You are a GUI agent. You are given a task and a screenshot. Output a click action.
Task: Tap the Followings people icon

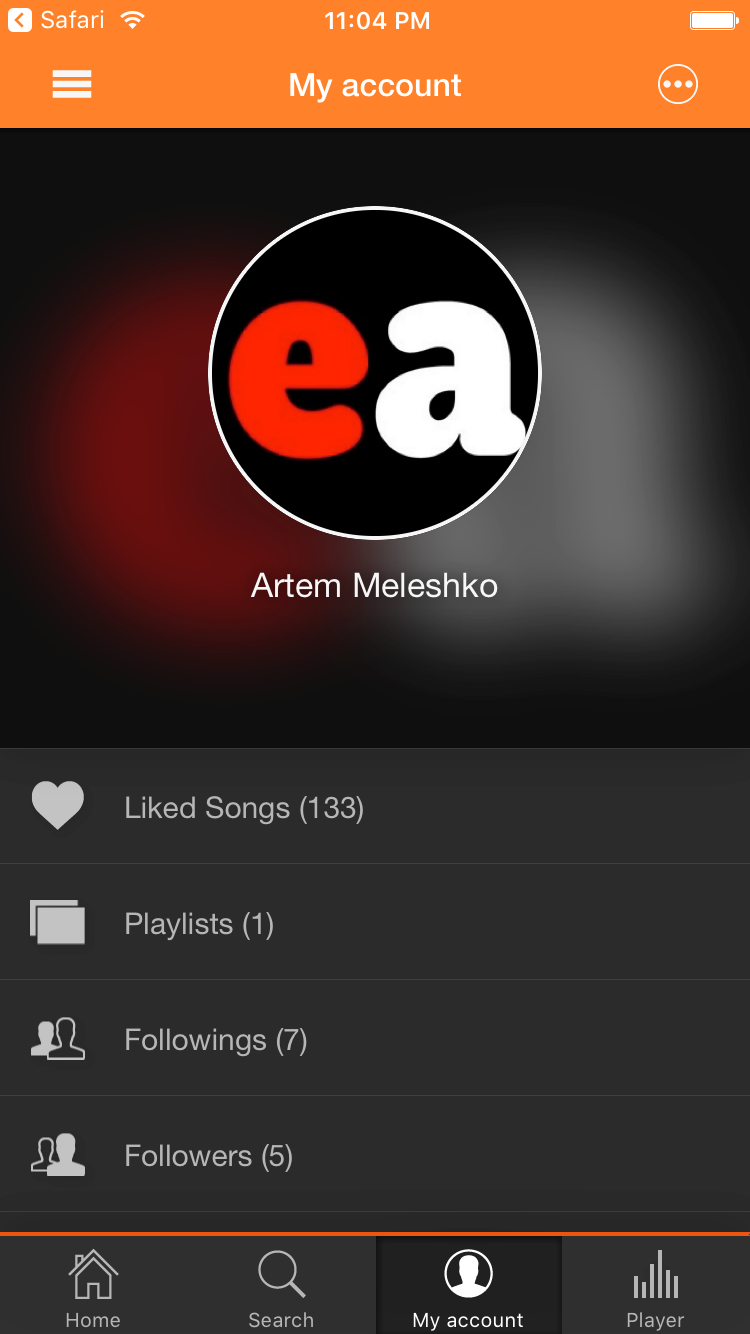click(x=58, y=1038)
